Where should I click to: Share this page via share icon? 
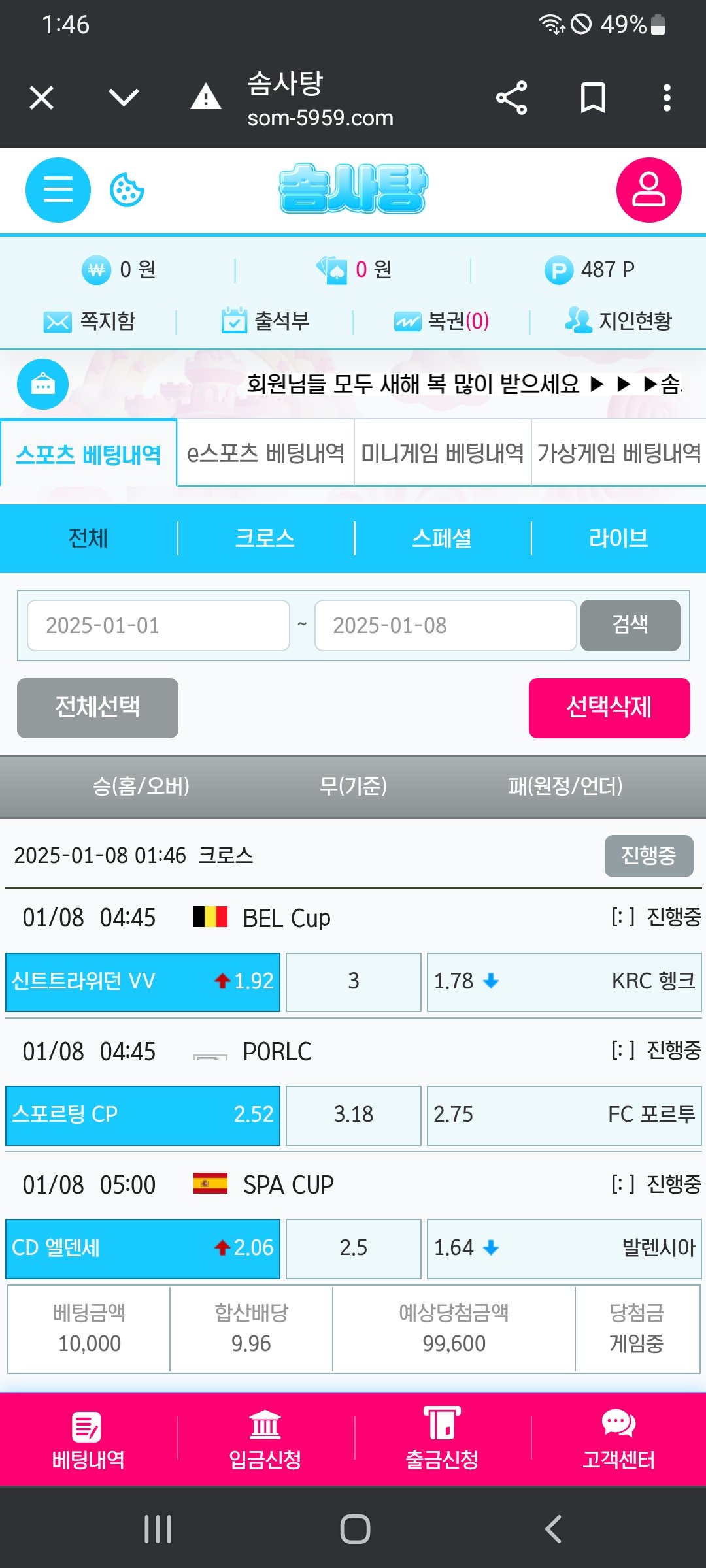click(511, 98)
